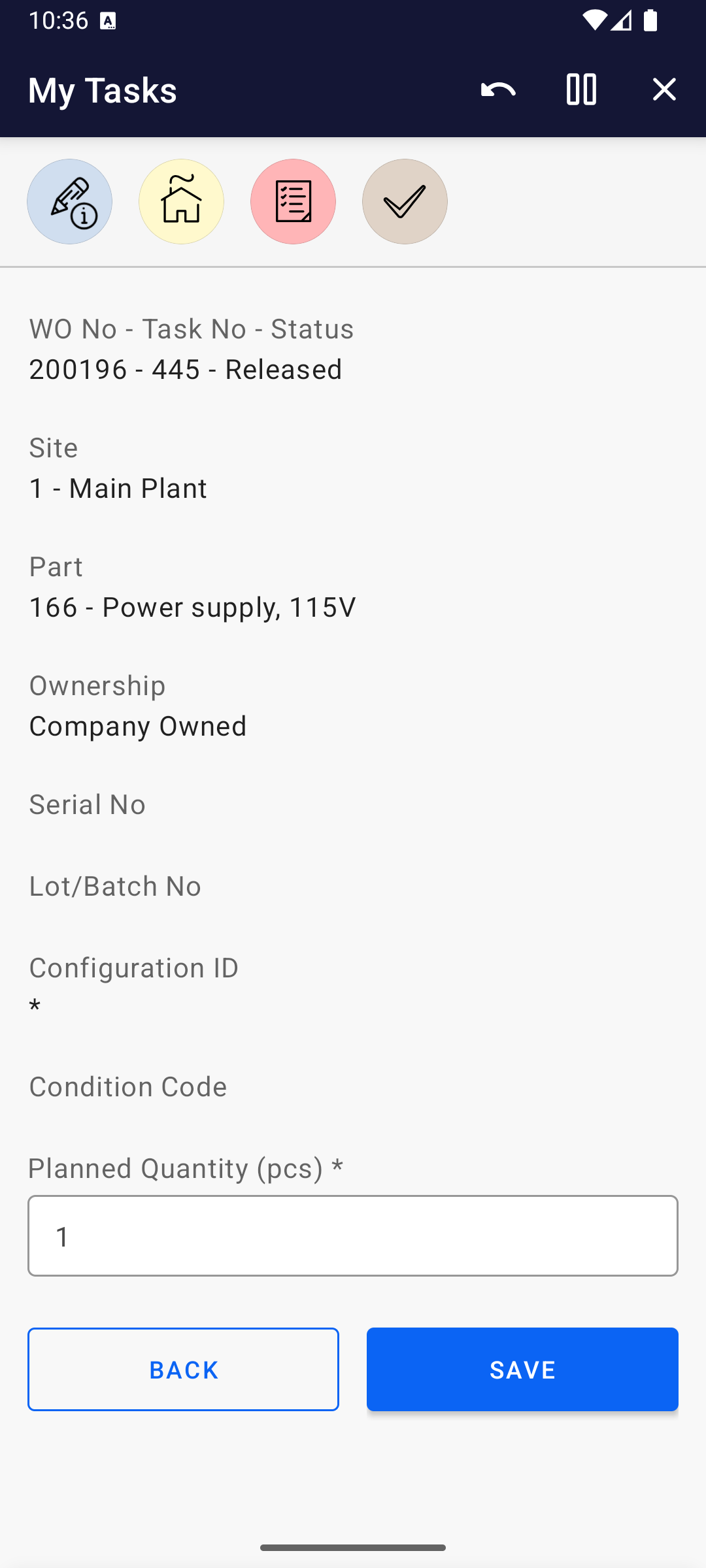Edit the Planned Quantity field
Screen dimensions: 706x1568
(x=353, y=1236)
